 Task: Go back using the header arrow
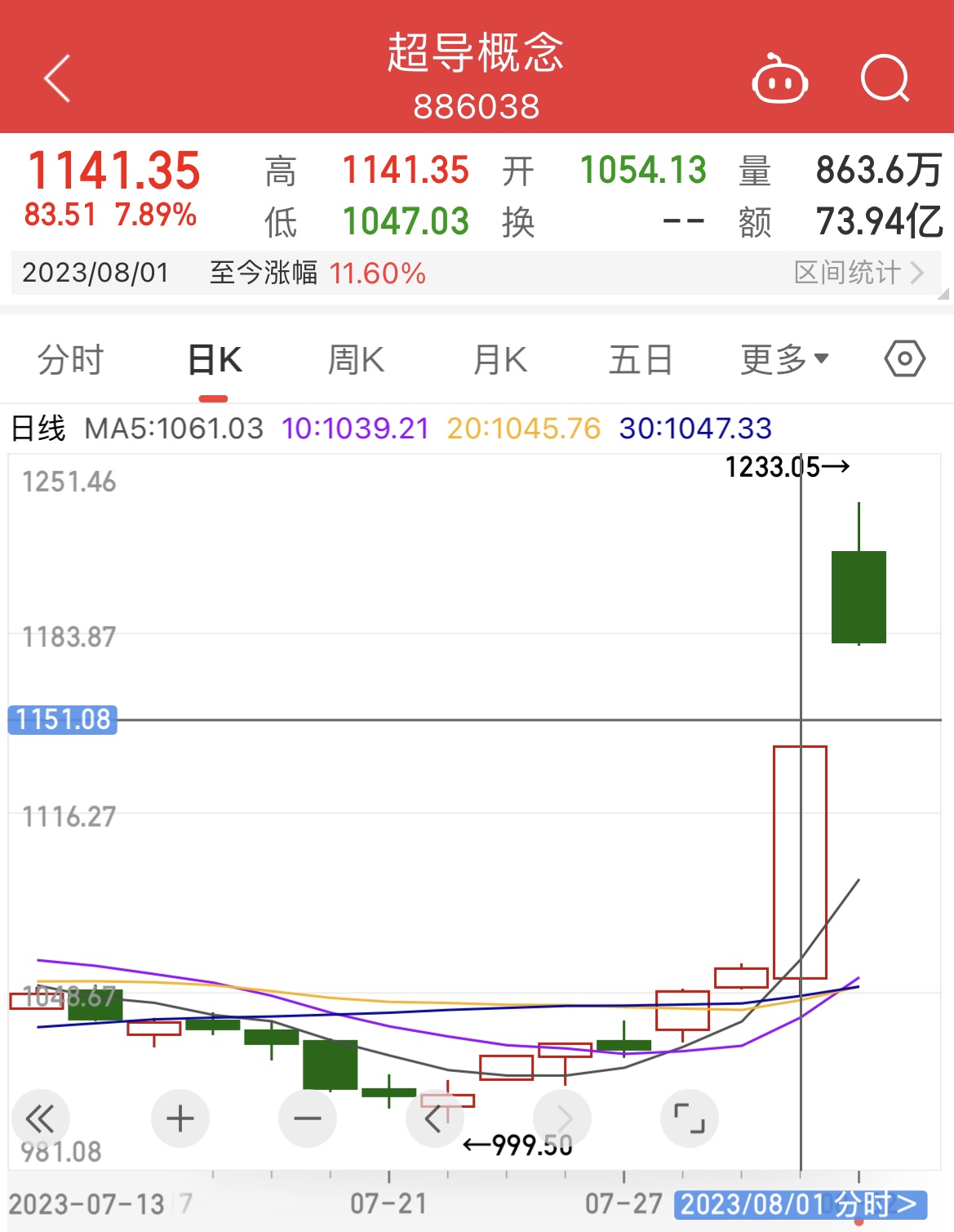coord(57,78)
